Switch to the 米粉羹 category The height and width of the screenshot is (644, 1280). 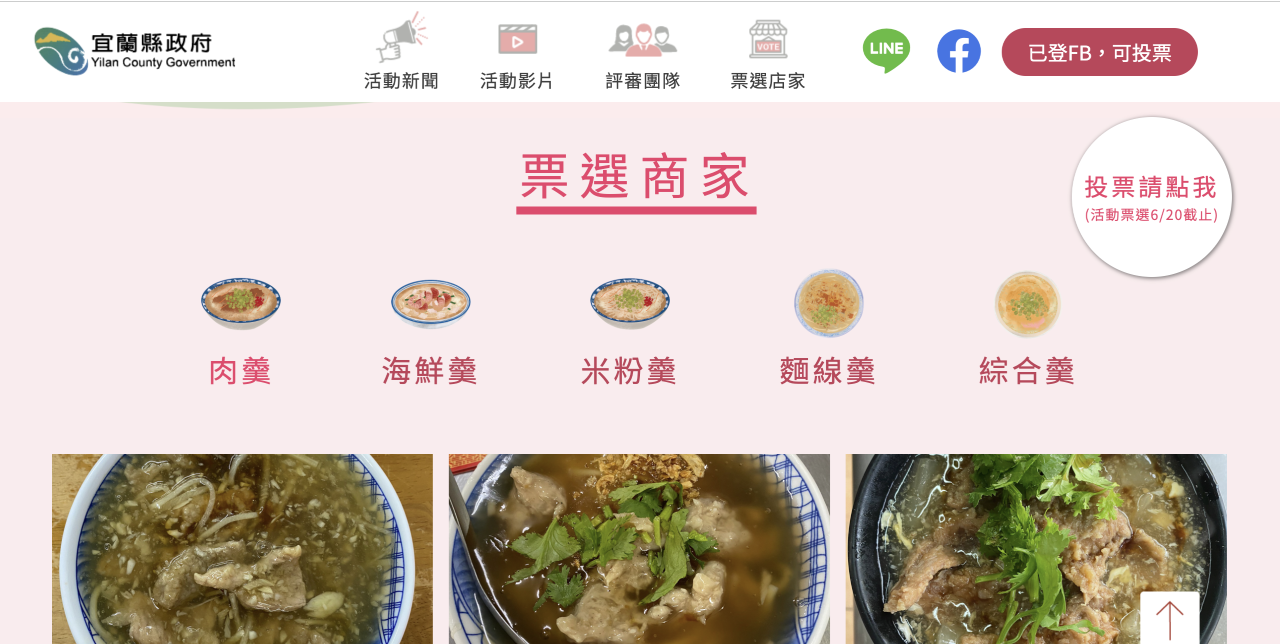[x=629, y=330]
